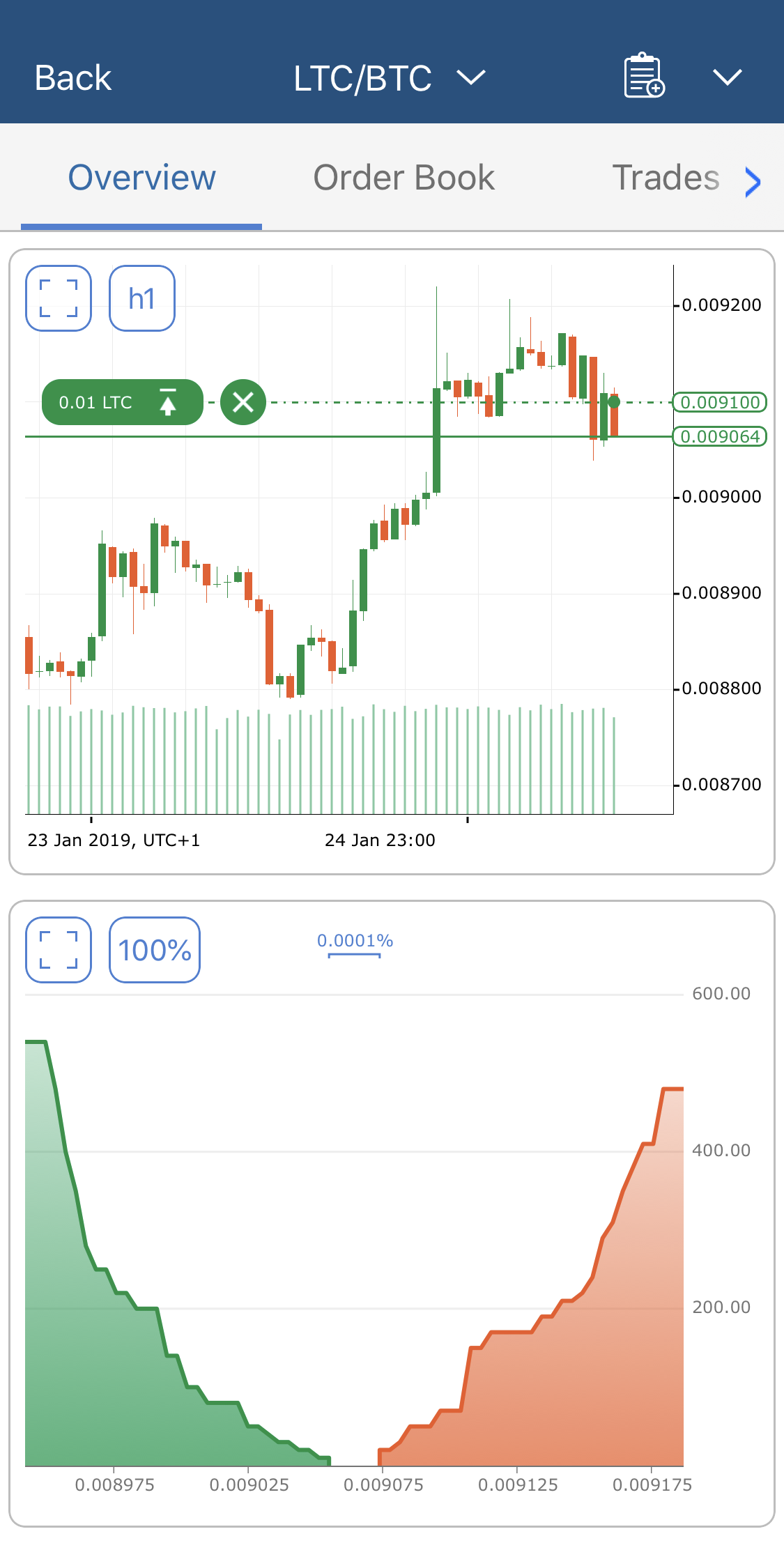
Task: Change the h1 chart timeframe
Action: pyautogui.click(x=142, y=298)
